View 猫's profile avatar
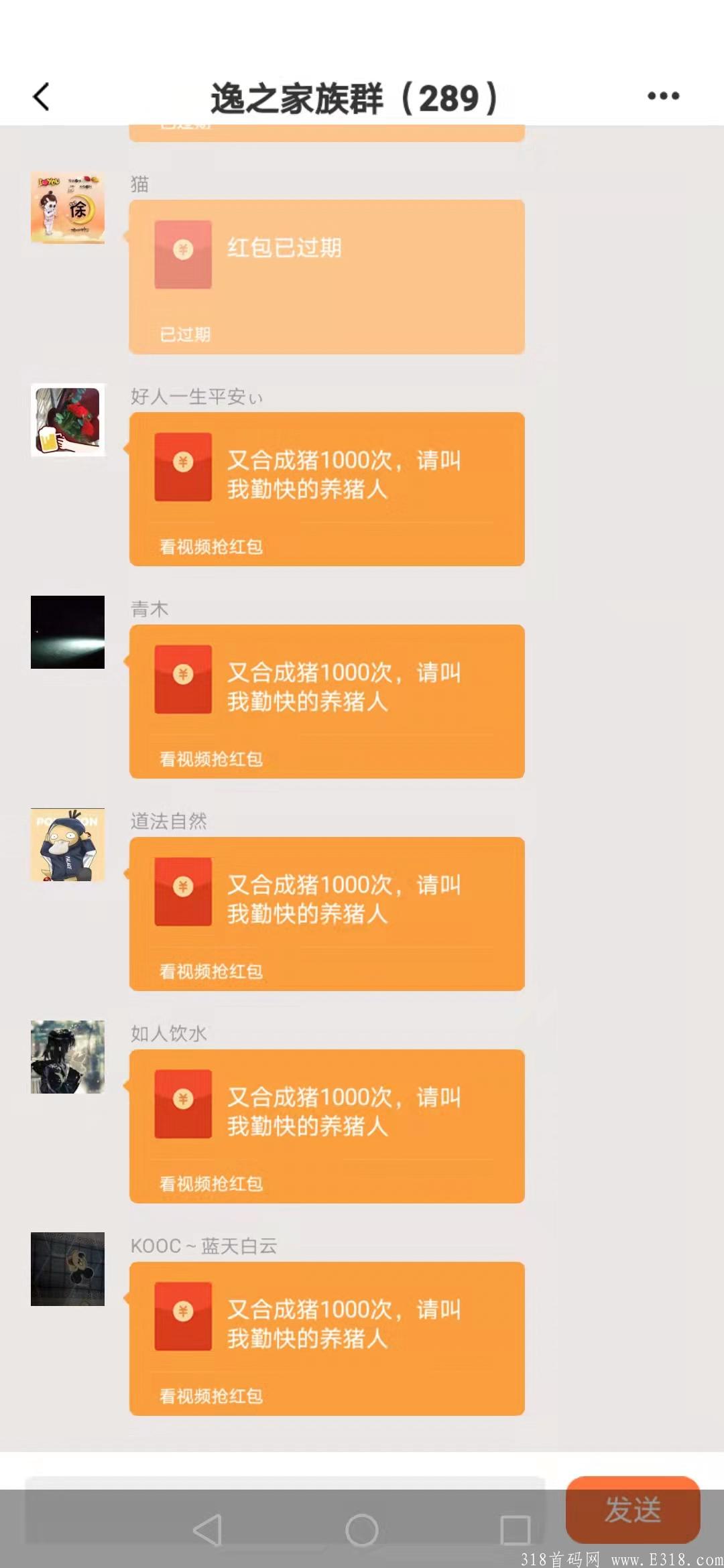Screen dimensions: 724x1568 click(x=68, y=208)
